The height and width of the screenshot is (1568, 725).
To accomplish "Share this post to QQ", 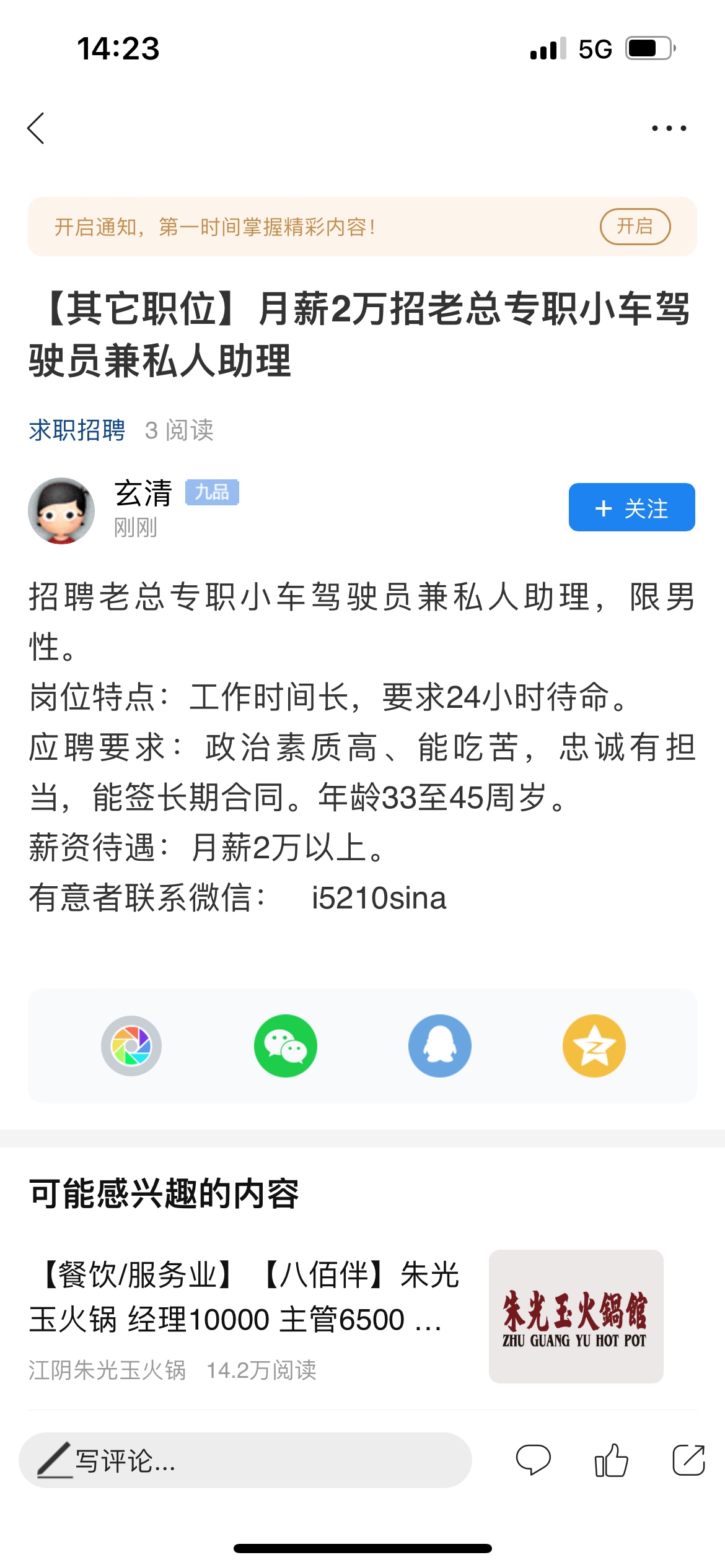I will tap(439, 1045).
